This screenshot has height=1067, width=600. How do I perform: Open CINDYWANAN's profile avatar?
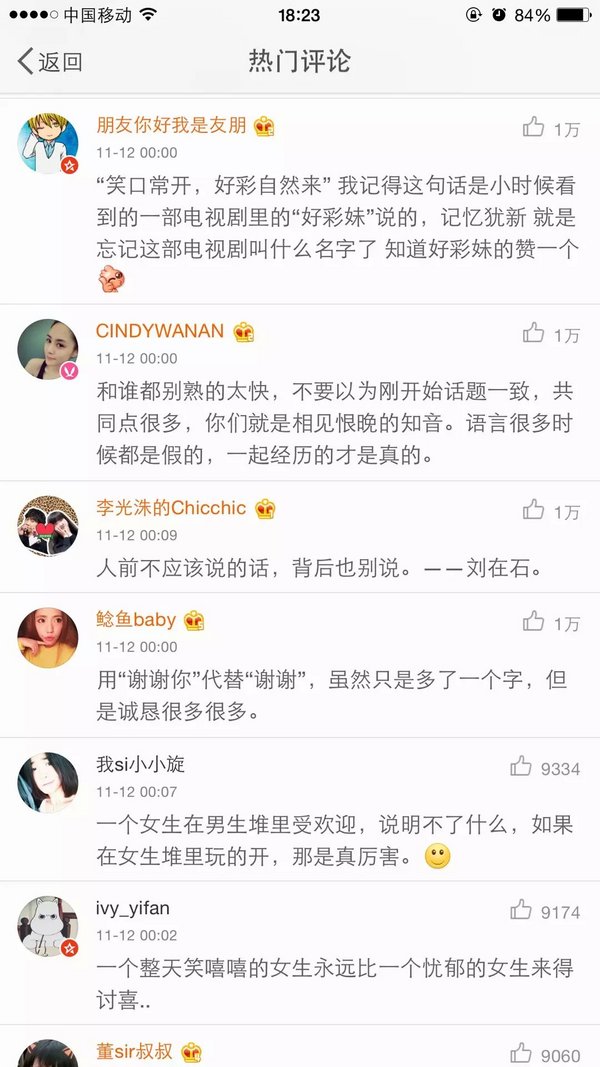[x=48, y=349]
